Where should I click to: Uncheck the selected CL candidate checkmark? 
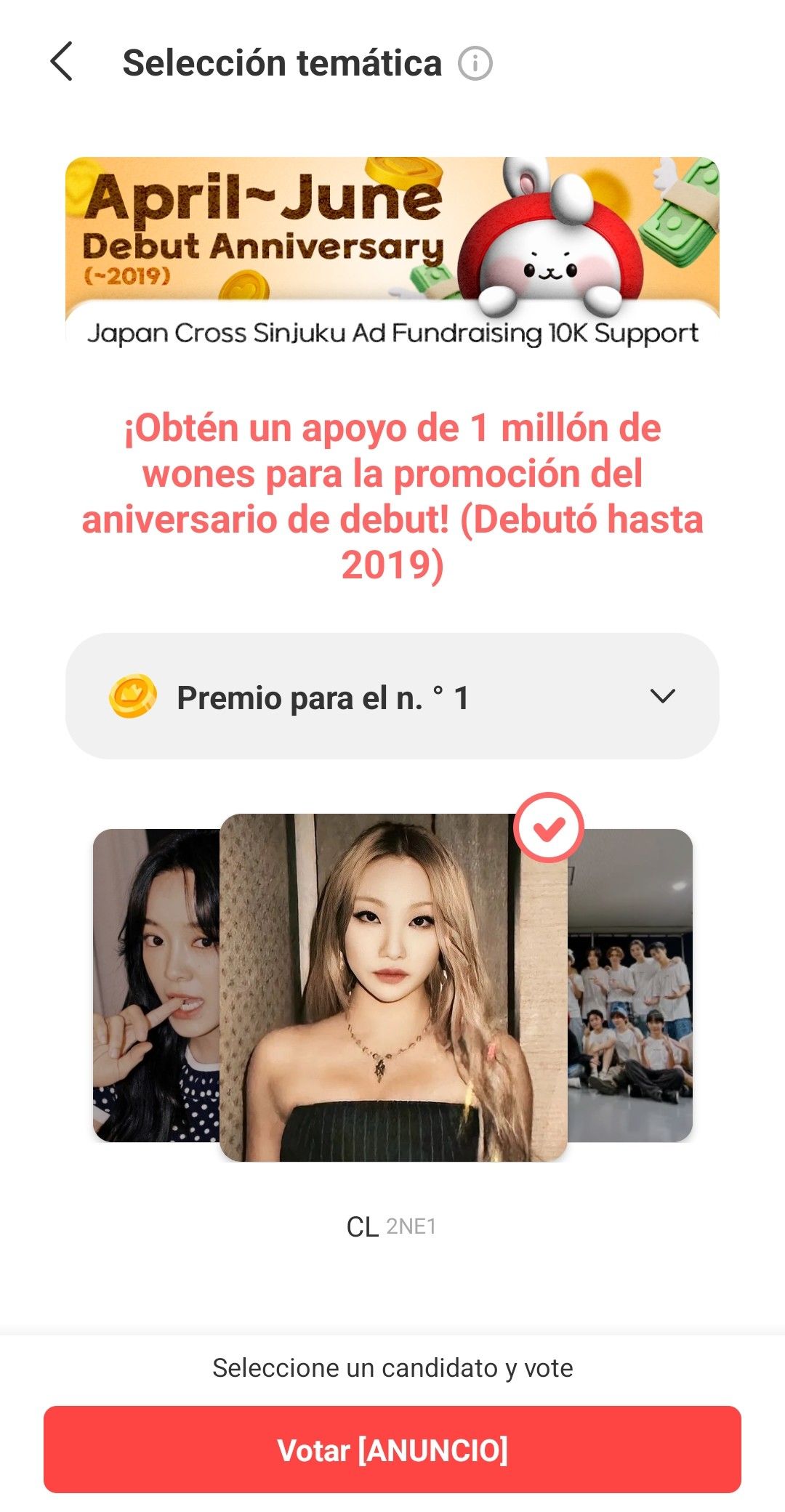(x=548, y=828)
